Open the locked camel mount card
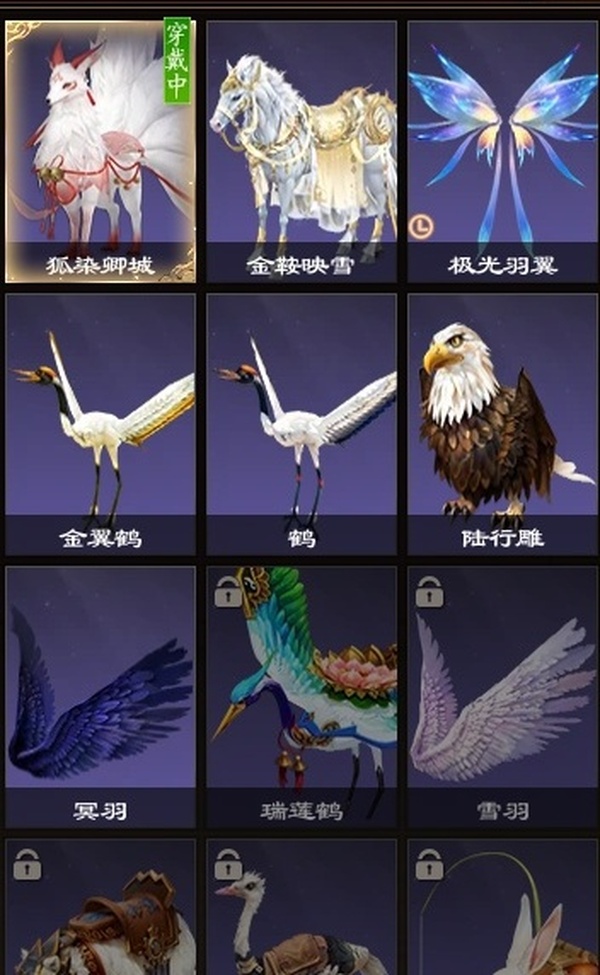The height and width of the screenshot is (975, 600). pyautogui.click(x=100, y=910)
